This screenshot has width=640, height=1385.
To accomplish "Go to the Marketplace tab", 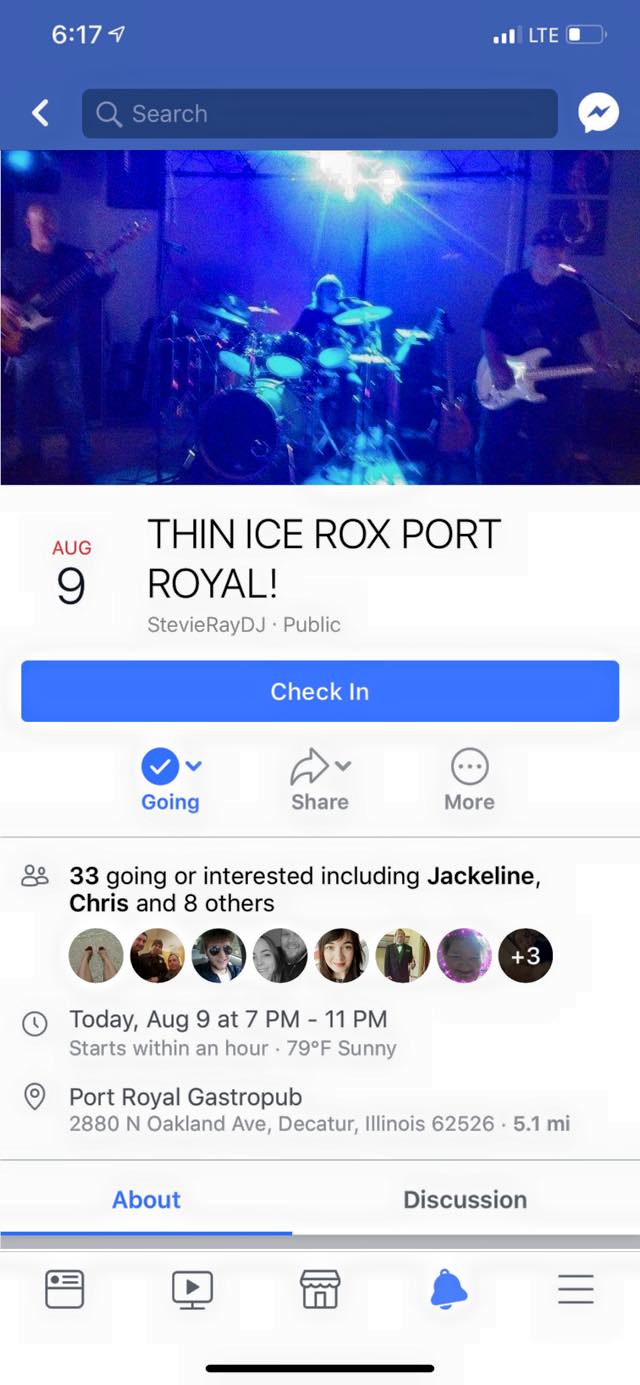I will pyautogui.click(x=320, y=1289).
